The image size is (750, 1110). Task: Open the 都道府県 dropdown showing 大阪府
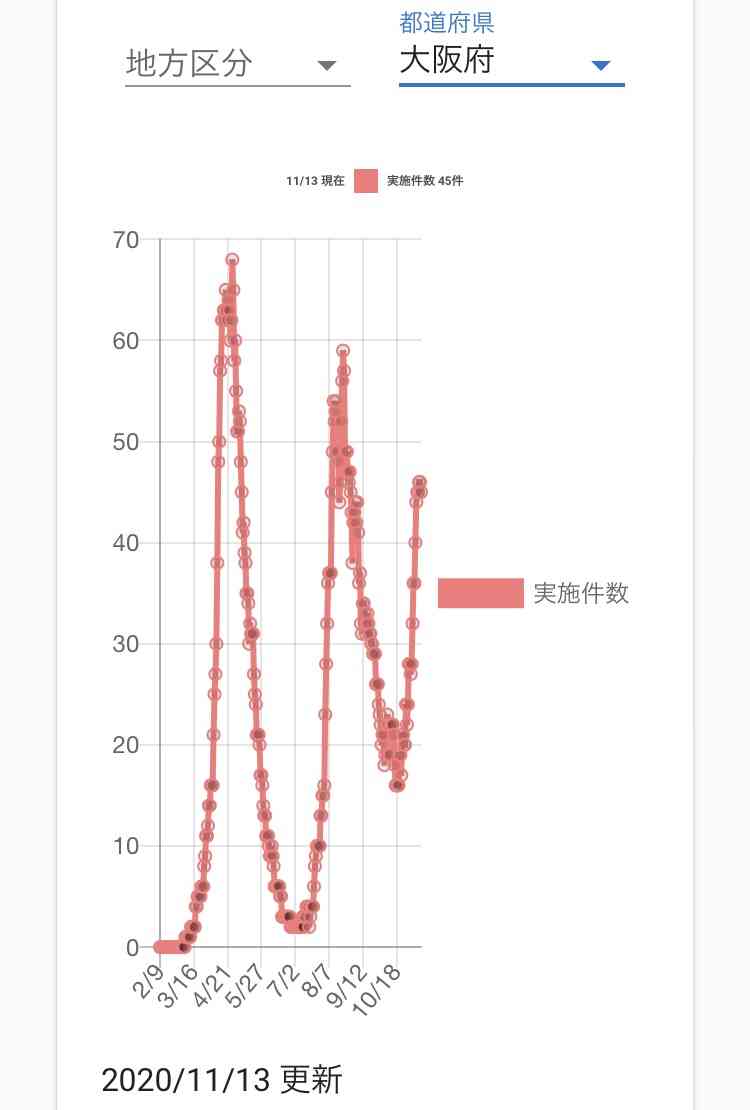click(511, 62)
